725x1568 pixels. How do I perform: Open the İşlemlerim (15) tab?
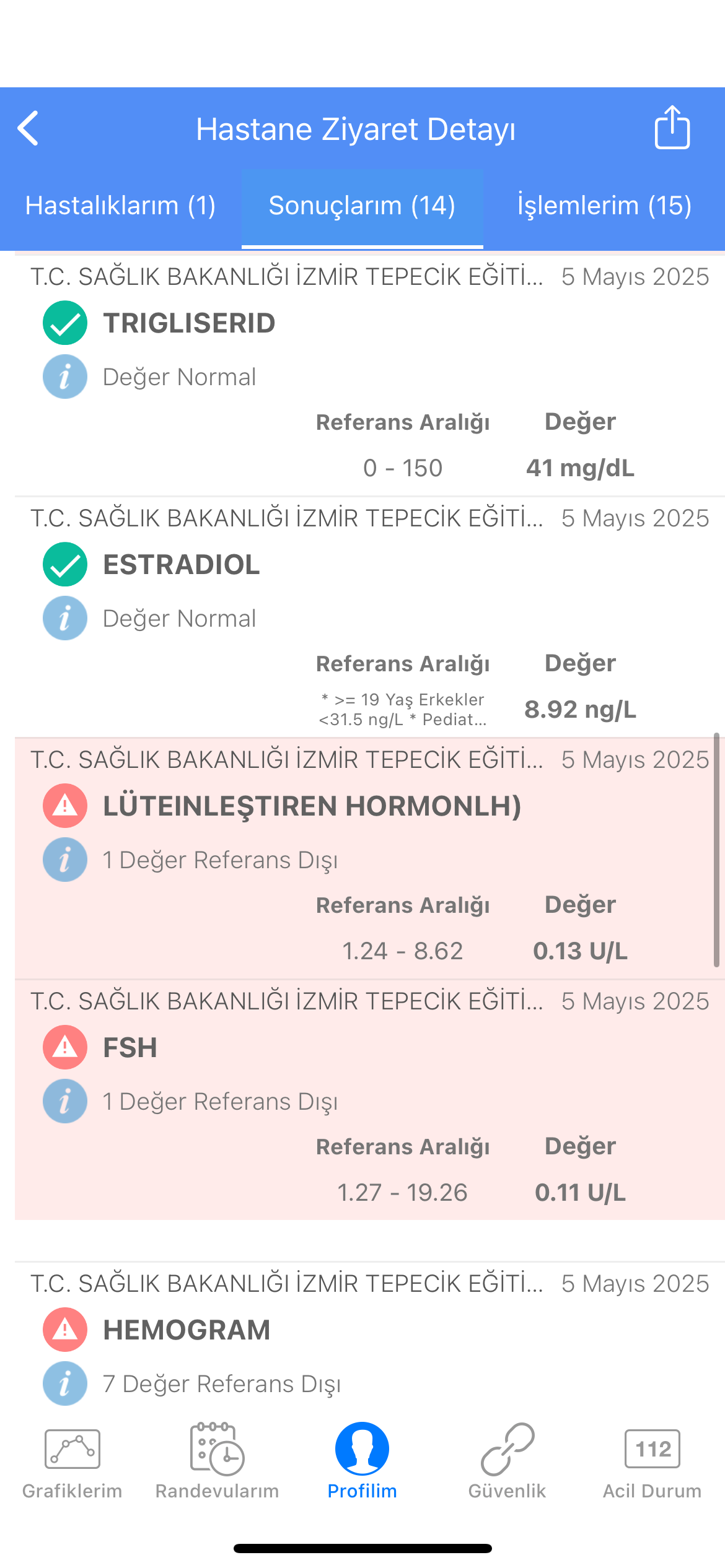click(x=604, y=206)
